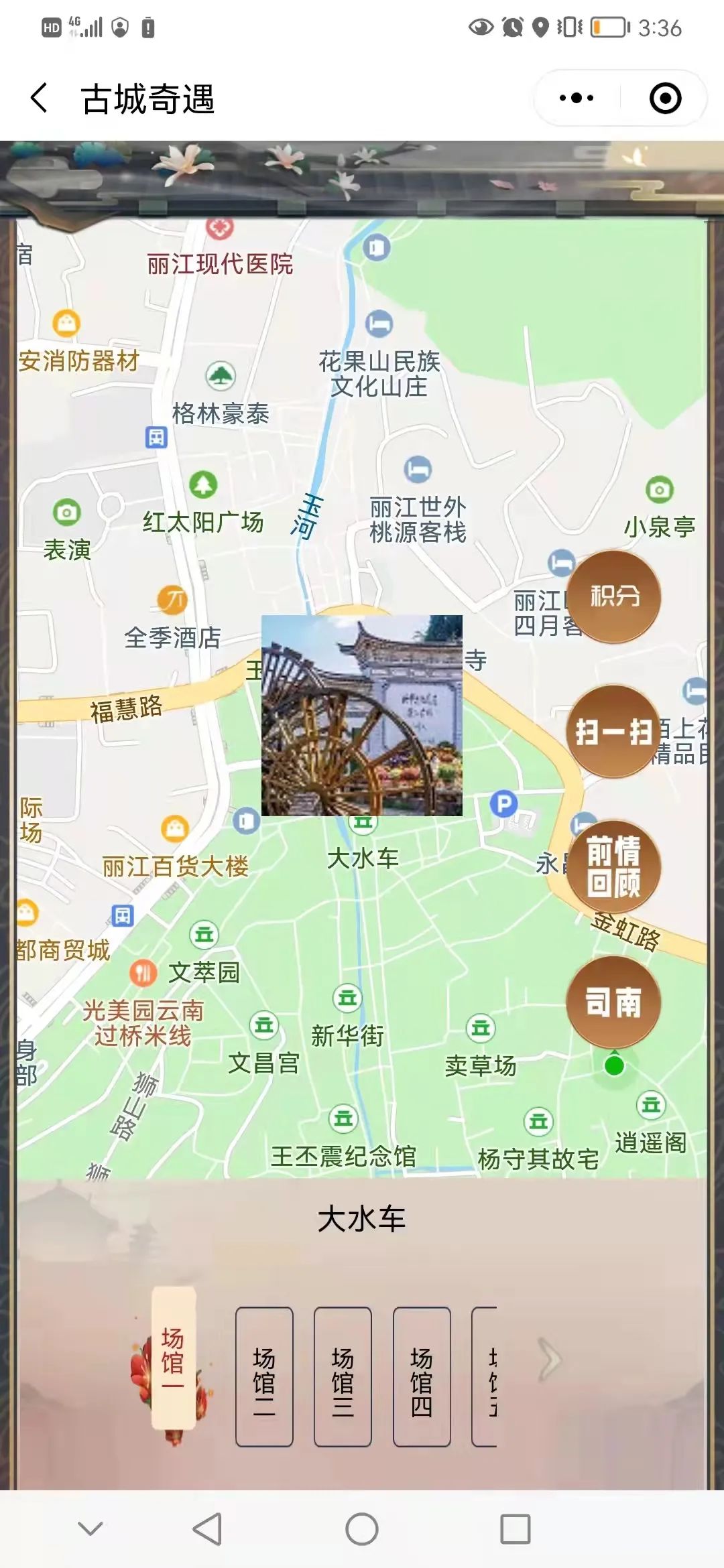Tap the mini-program capsule circle icon

click(662, 97)
